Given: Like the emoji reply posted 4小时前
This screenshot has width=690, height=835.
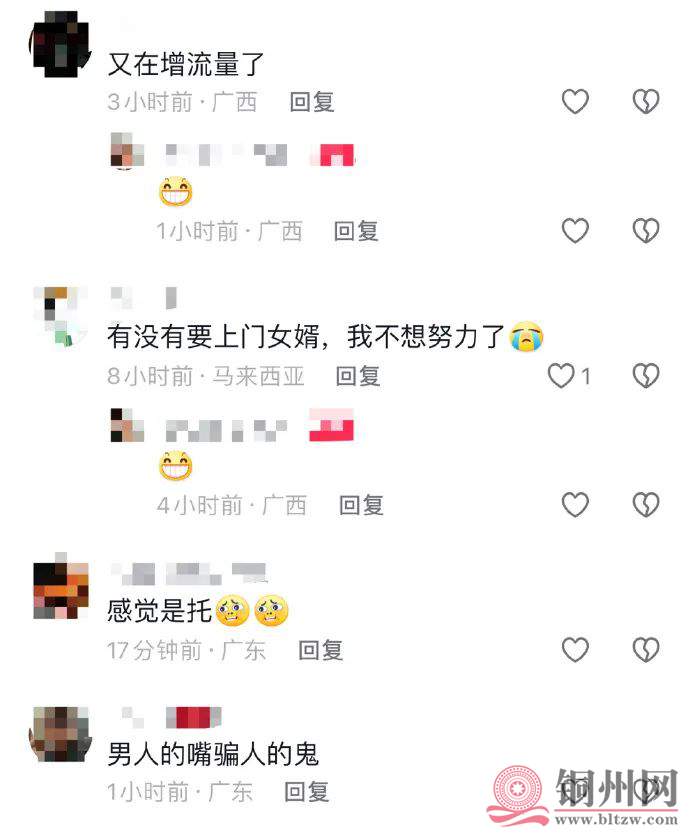Looking at the screenshot, I should coord(575,505).
